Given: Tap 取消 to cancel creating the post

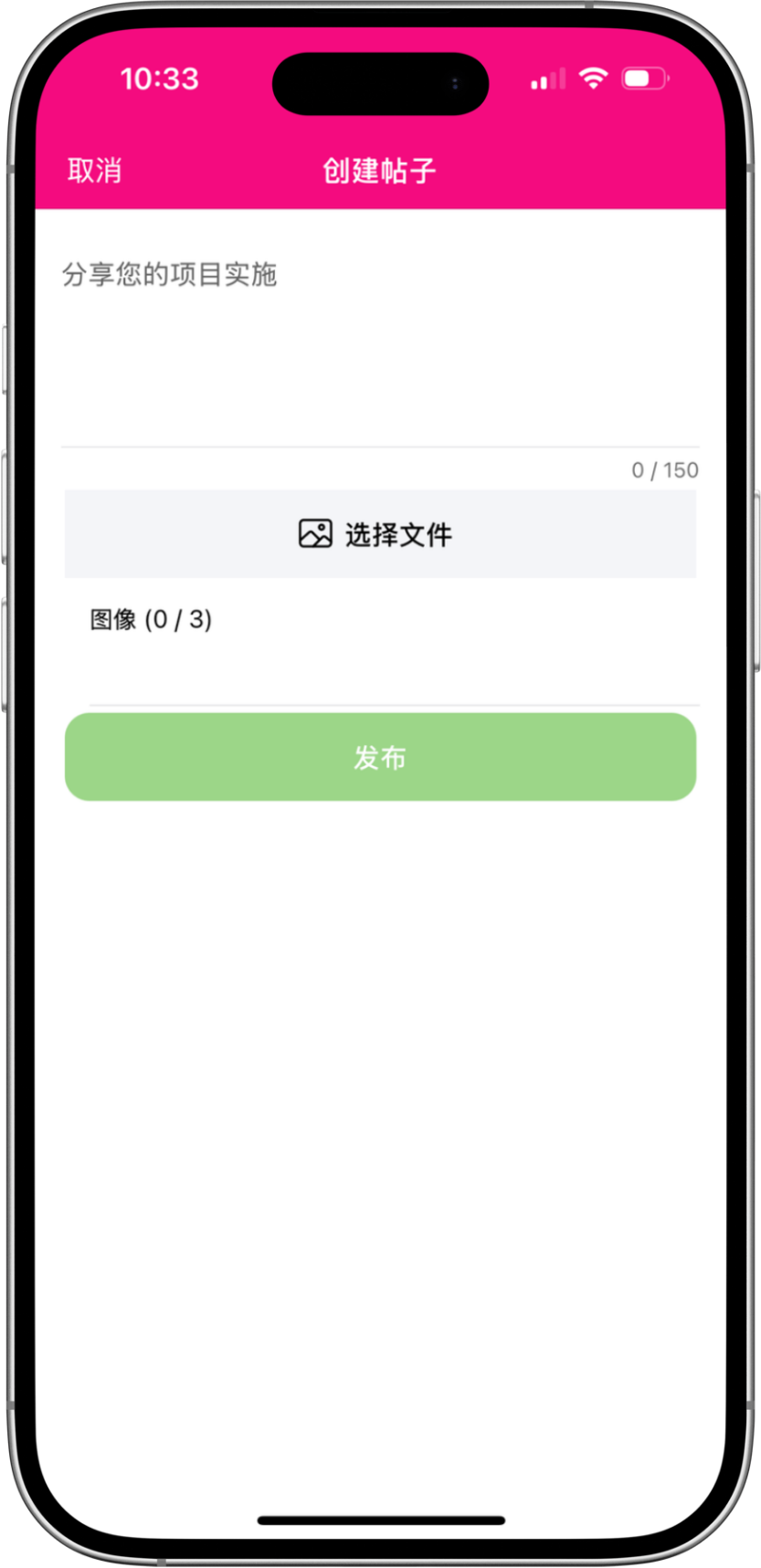Looking at the screenshot, I should pos(94,171).
